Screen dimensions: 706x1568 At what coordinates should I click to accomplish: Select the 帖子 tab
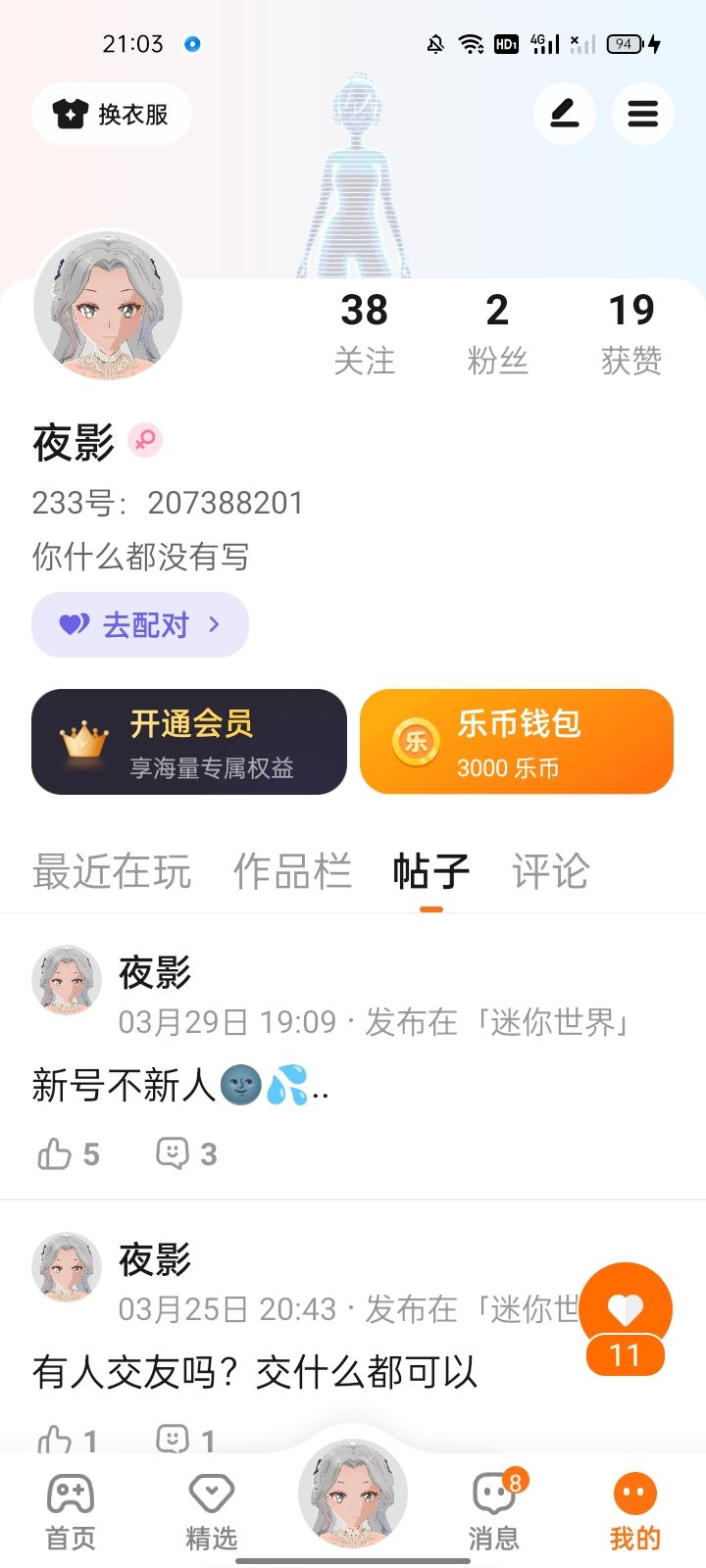(431, 871)
